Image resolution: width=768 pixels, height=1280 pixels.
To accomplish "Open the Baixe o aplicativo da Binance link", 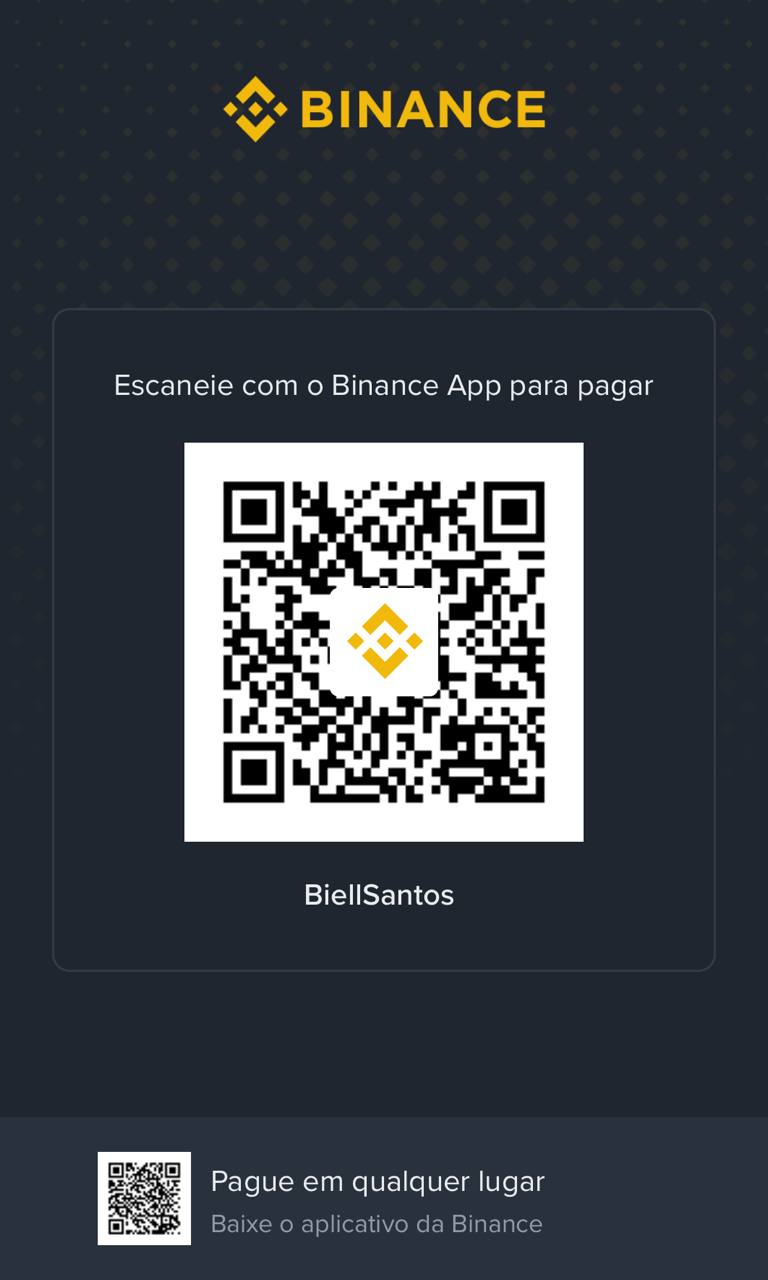I will 377,1223.
